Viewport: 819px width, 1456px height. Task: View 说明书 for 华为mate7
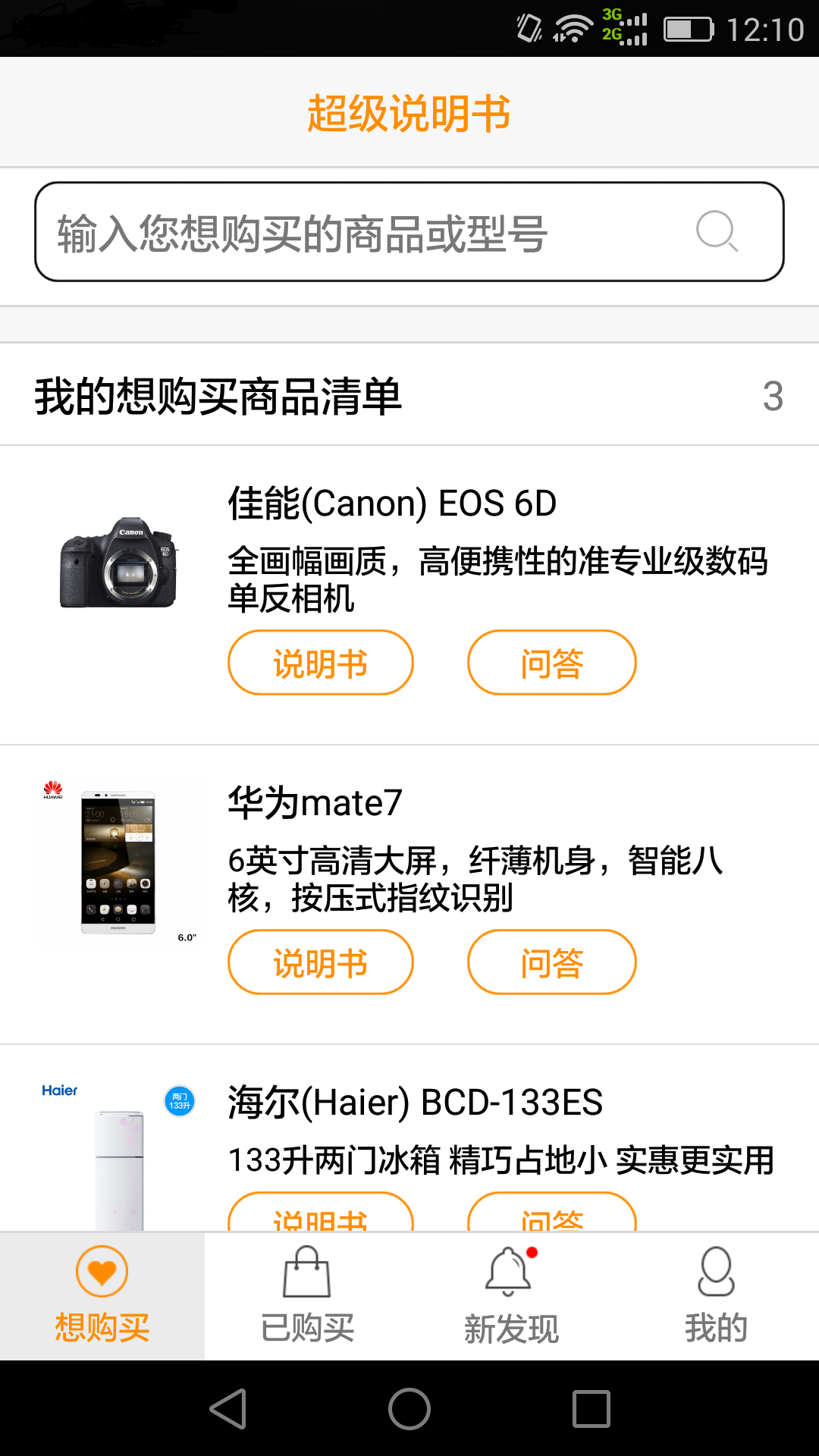coord(320,962)
